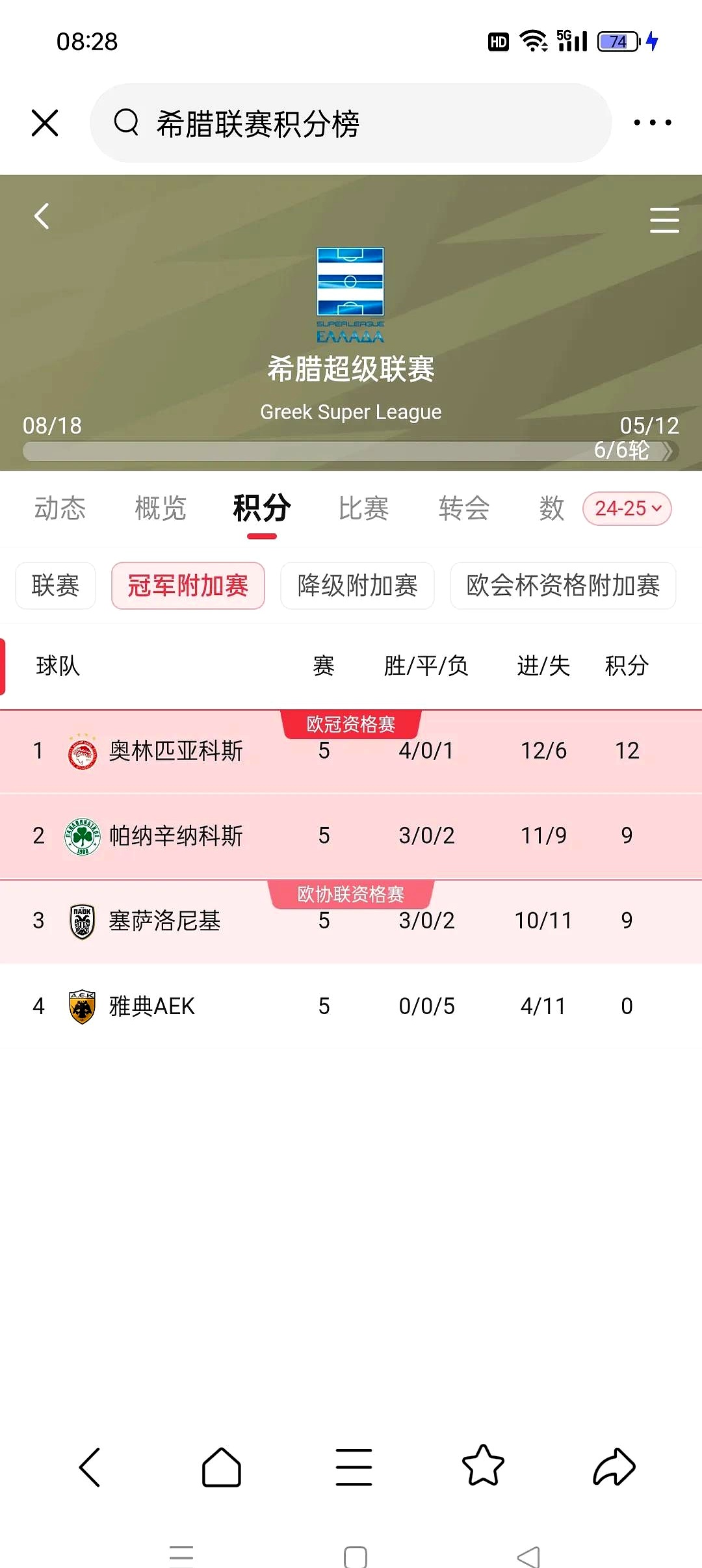Image resolution: width=702 pixels, height=1568 pixels.
Task: Select the 冠军附加赛 filter
Action: coord(188,586)
